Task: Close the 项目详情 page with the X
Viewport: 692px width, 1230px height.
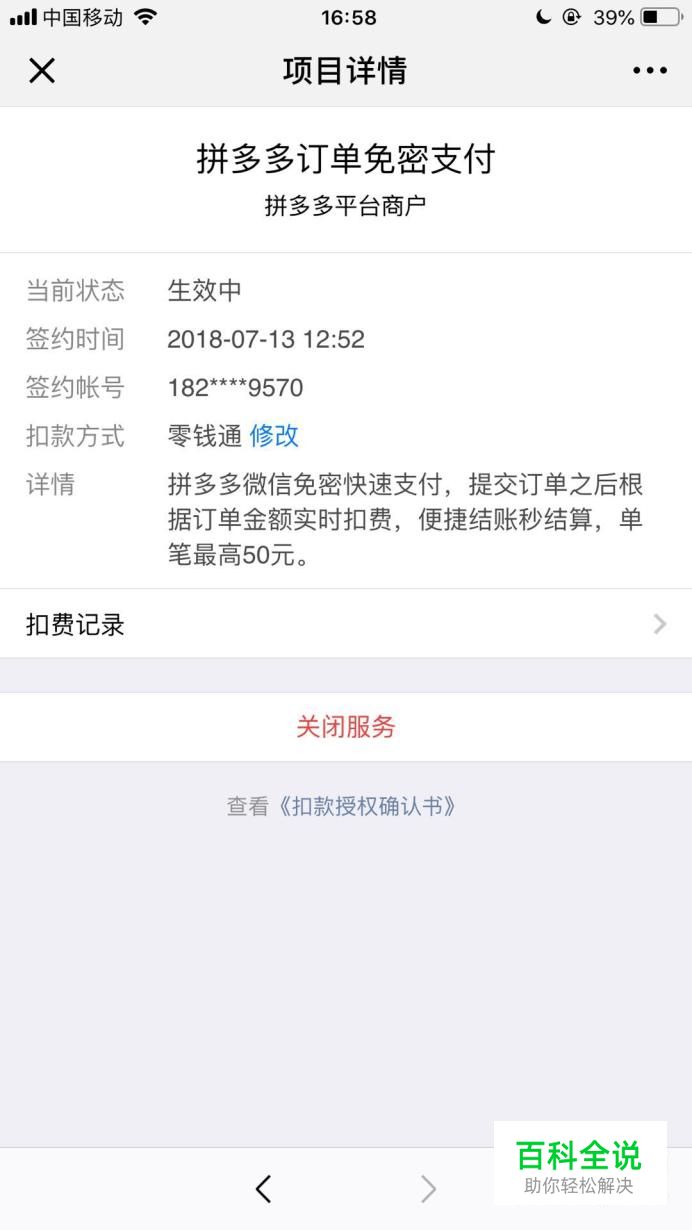Action: [42, 71]
